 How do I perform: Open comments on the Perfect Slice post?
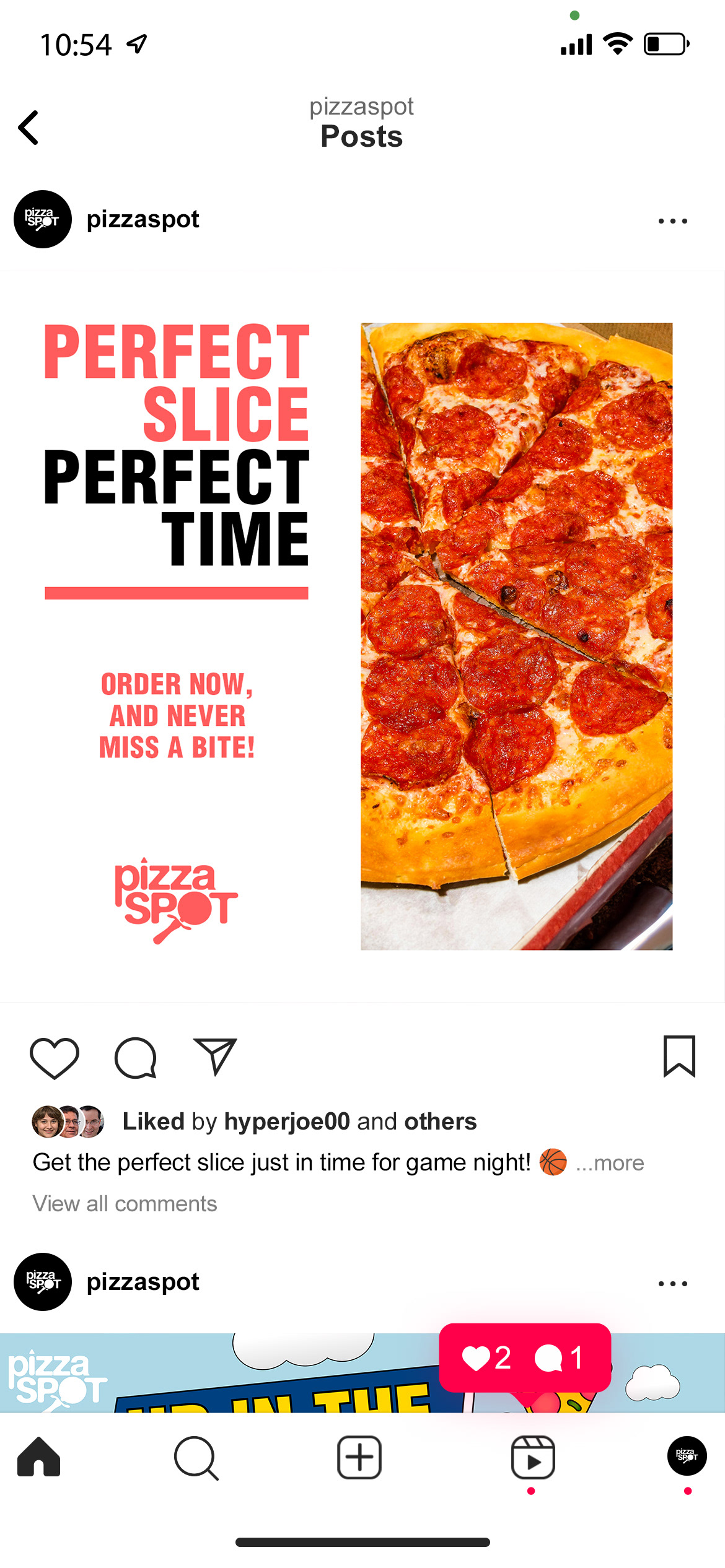tap(135, 1058)
